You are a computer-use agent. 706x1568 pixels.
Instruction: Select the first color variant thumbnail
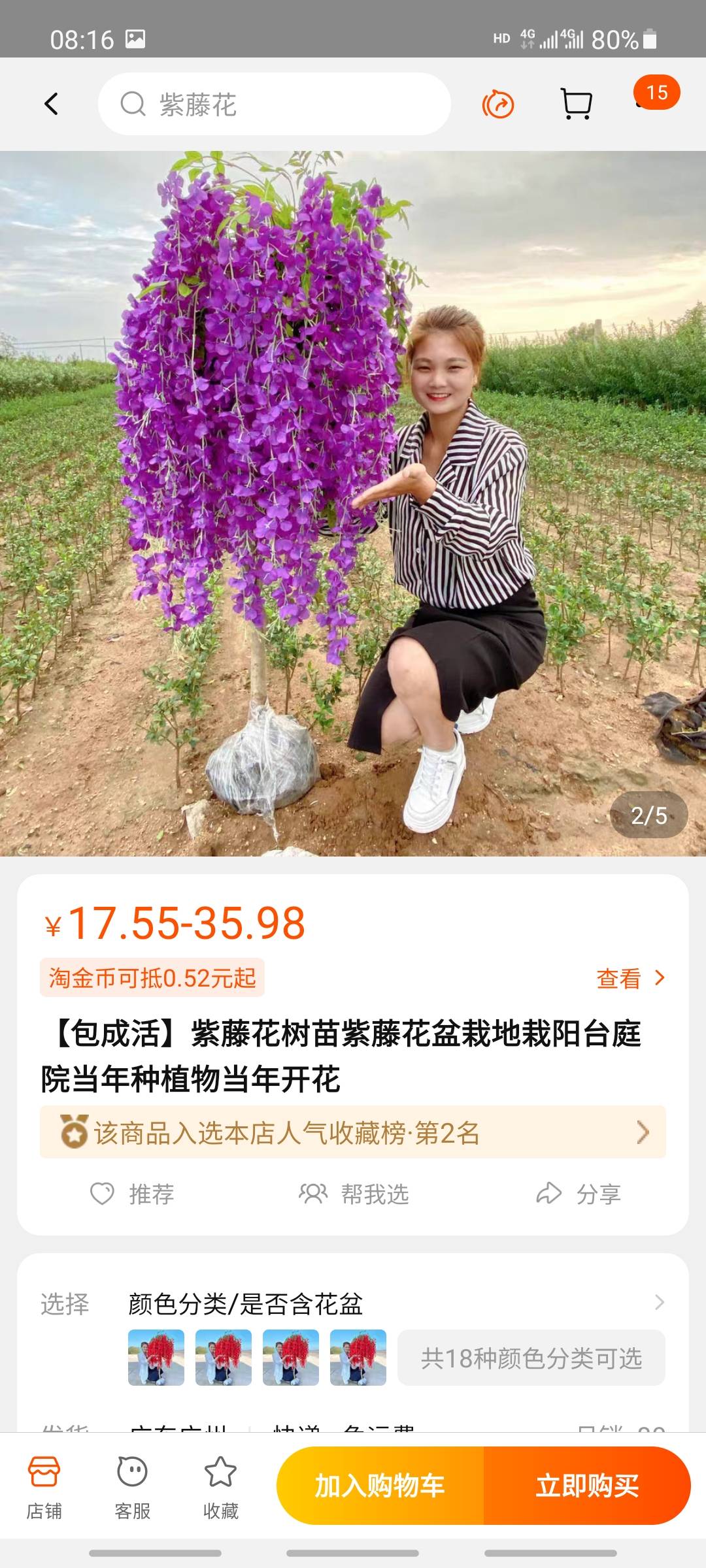point(156,1357)
